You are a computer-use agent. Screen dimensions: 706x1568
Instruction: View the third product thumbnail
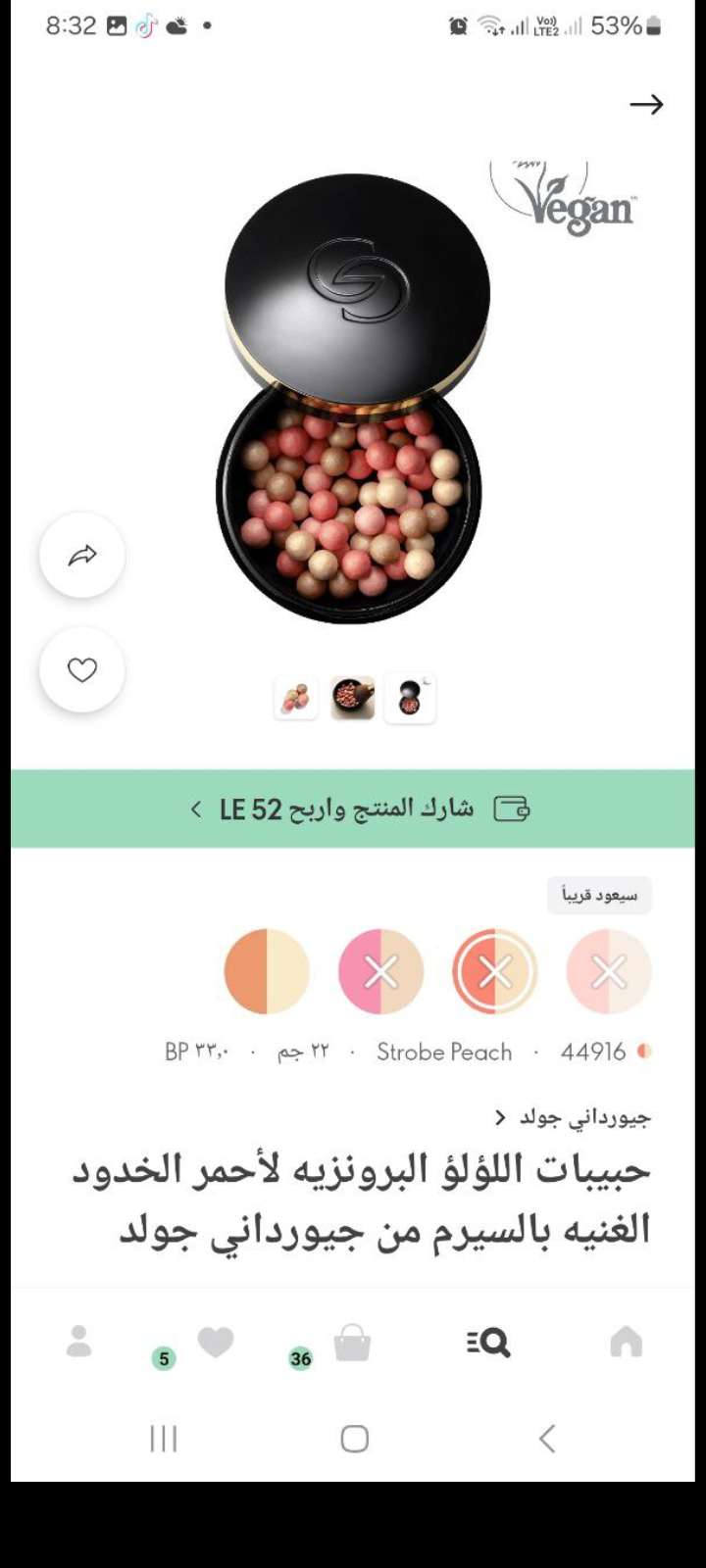click(x=410, y=699)
